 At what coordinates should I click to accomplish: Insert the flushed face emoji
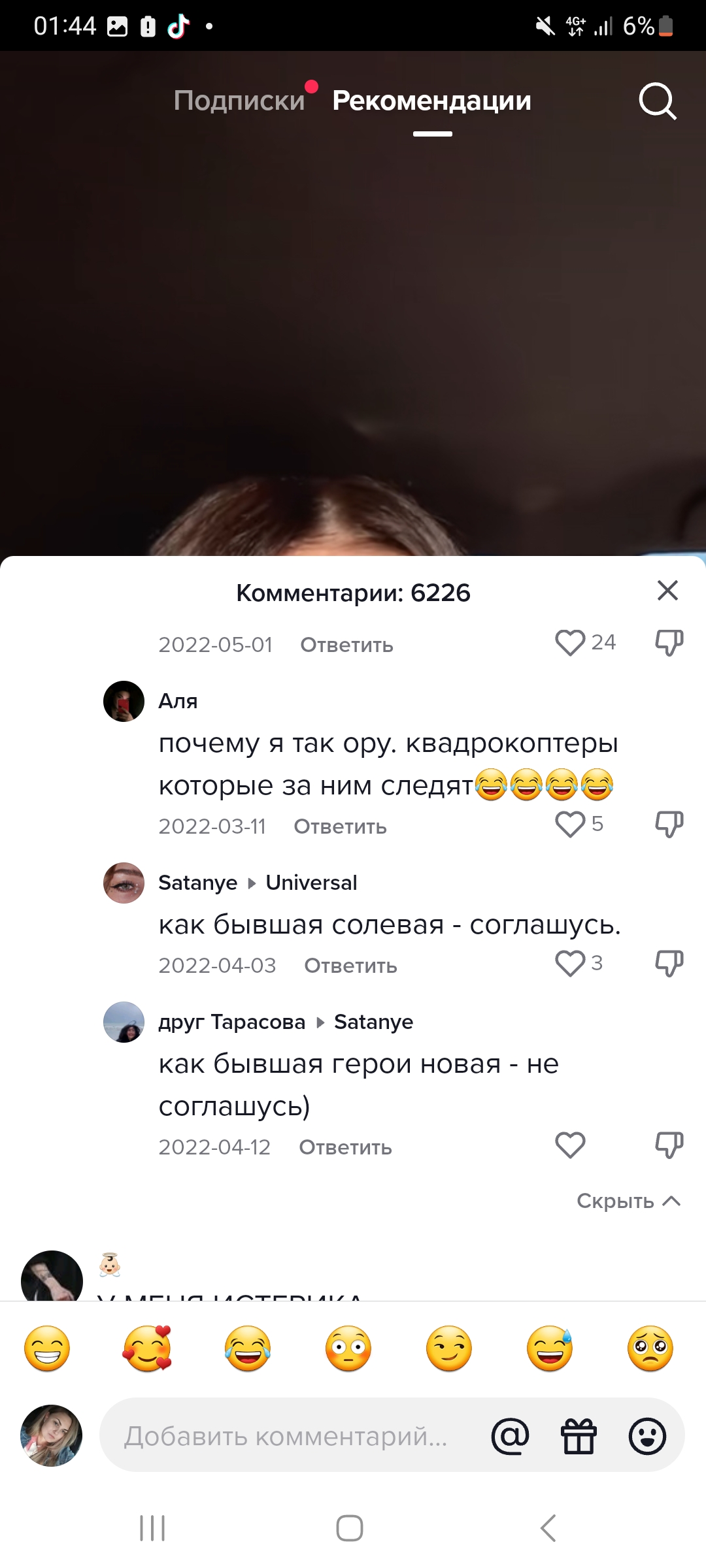pos(348,1348)
